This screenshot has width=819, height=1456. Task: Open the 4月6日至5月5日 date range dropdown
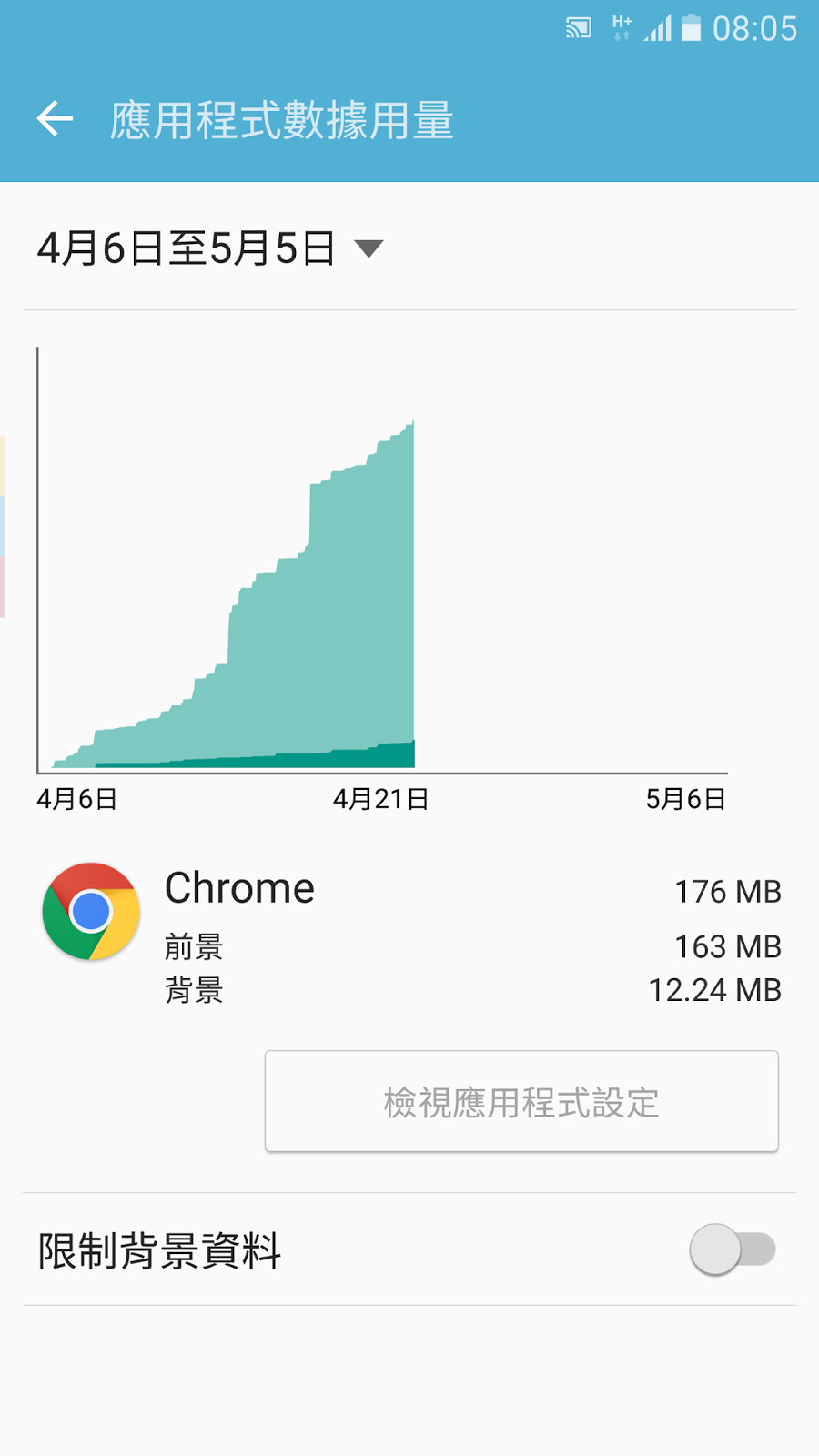(x=211, y=248)
